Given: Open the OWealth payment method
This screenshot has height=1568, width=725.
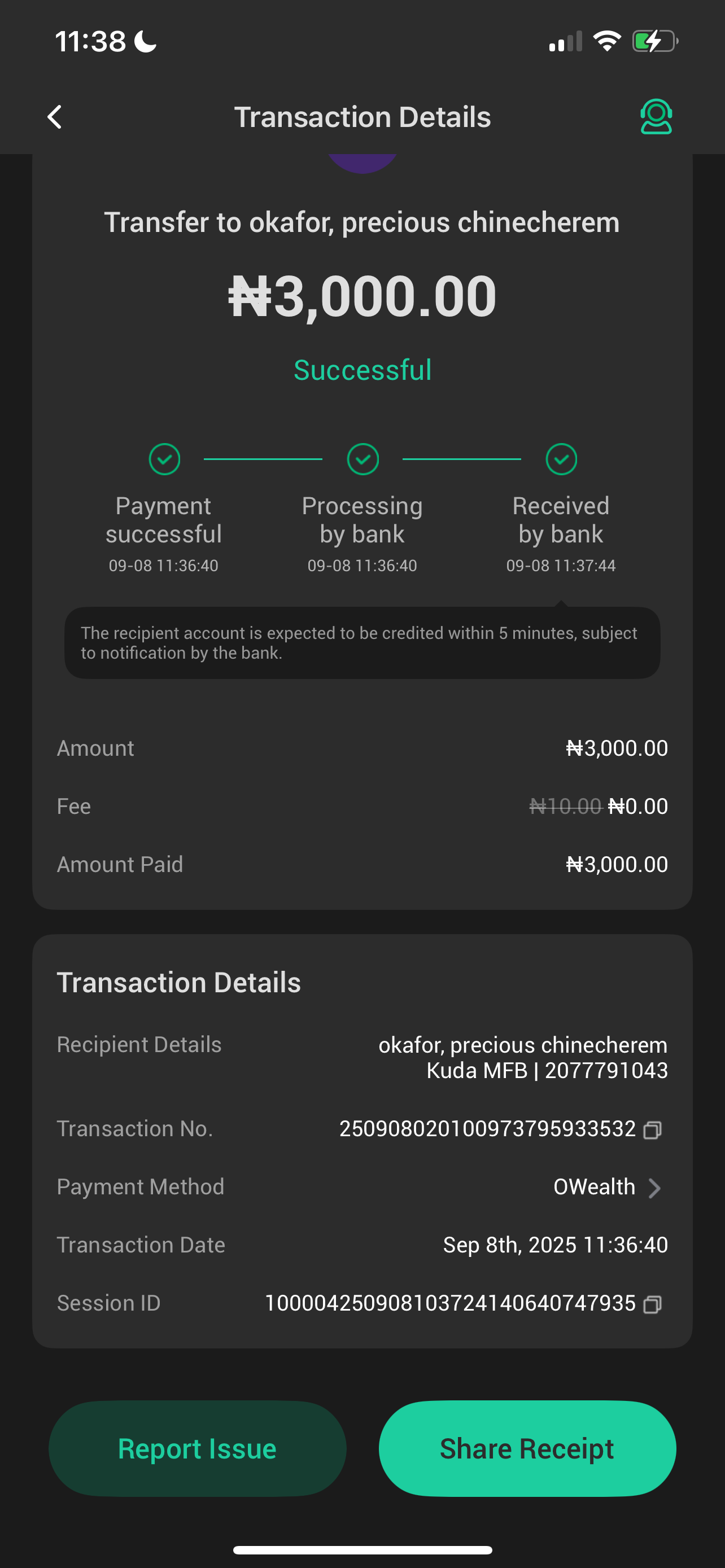Looking at the screenshot, I should (x=607, y=1188).
